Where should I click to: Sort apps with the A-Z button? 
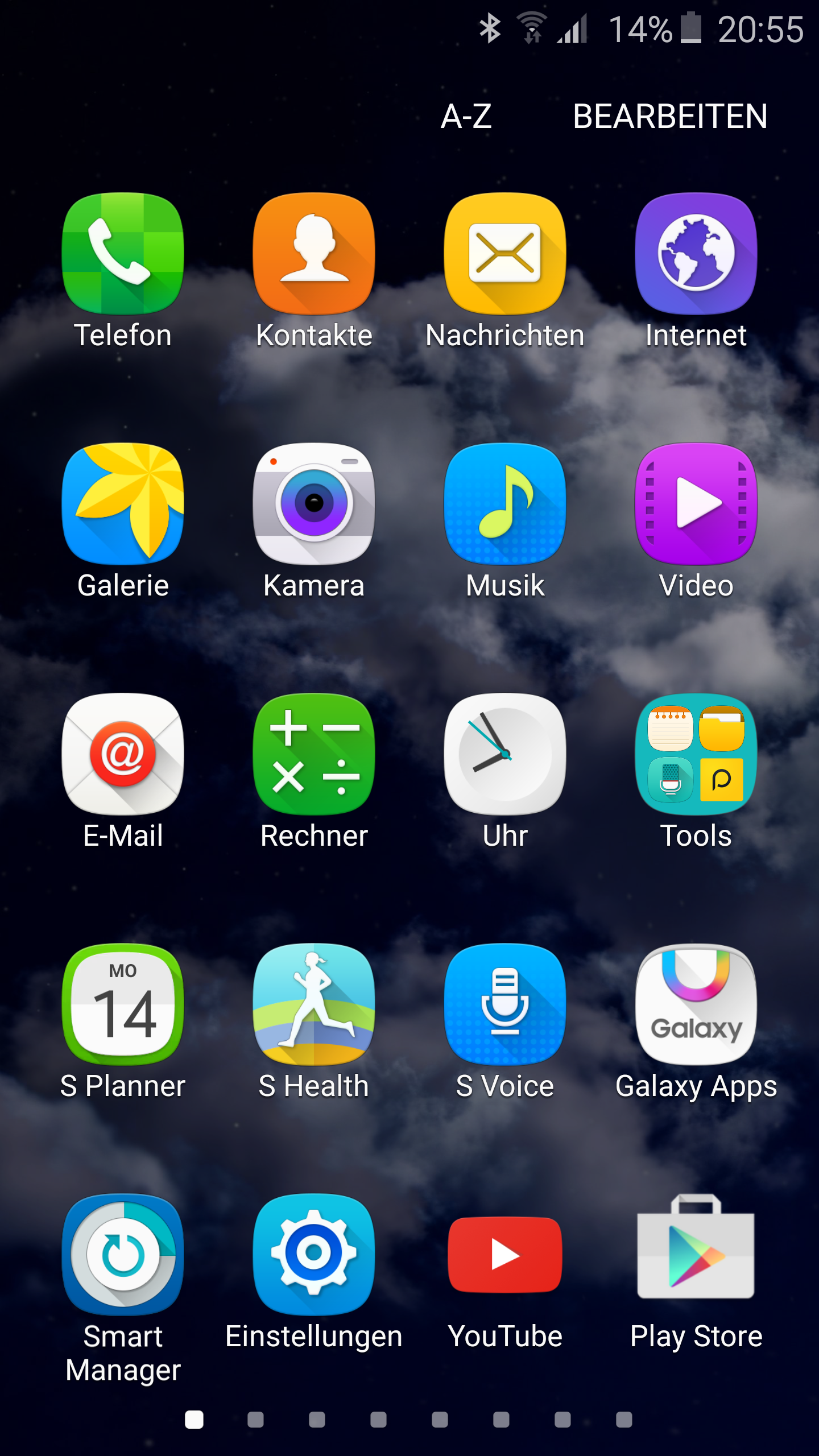tap(466, 117)
